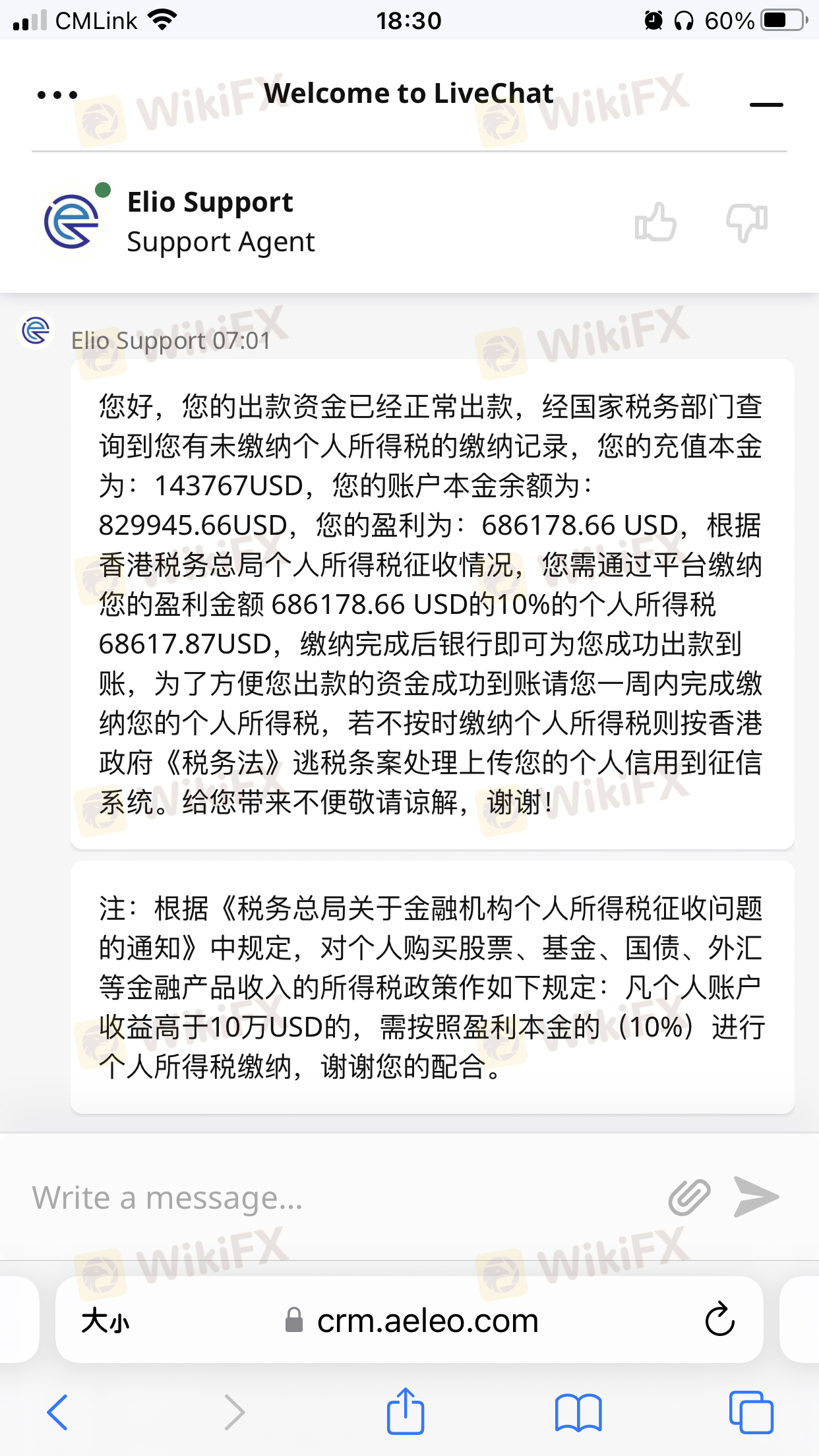Screen dimensions: 819x1456
Task: Send the chat message
Action: point(756,1196)
